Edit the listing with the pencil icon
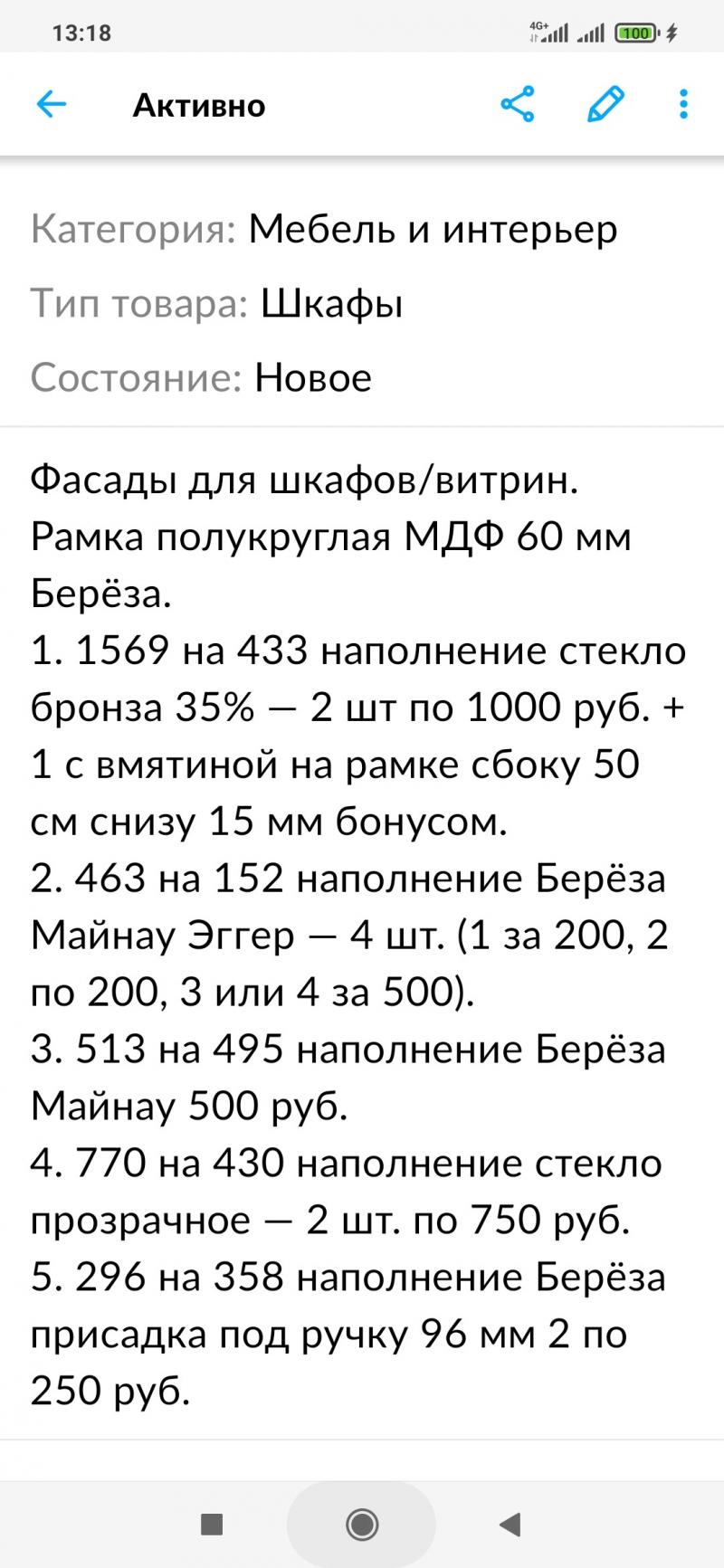724x1568 pixels. coord(606,105)
